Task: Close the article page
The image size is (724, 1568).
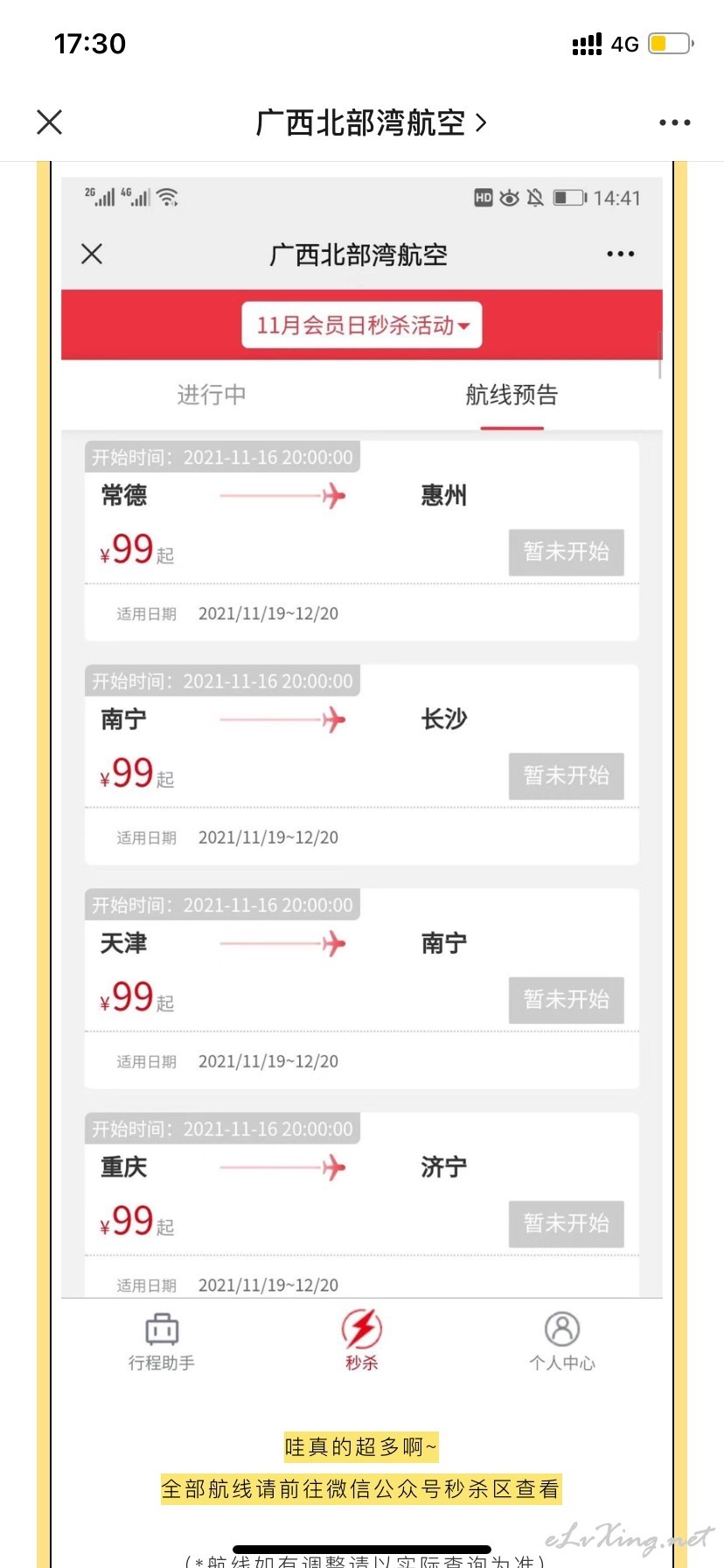Action: 50,122
